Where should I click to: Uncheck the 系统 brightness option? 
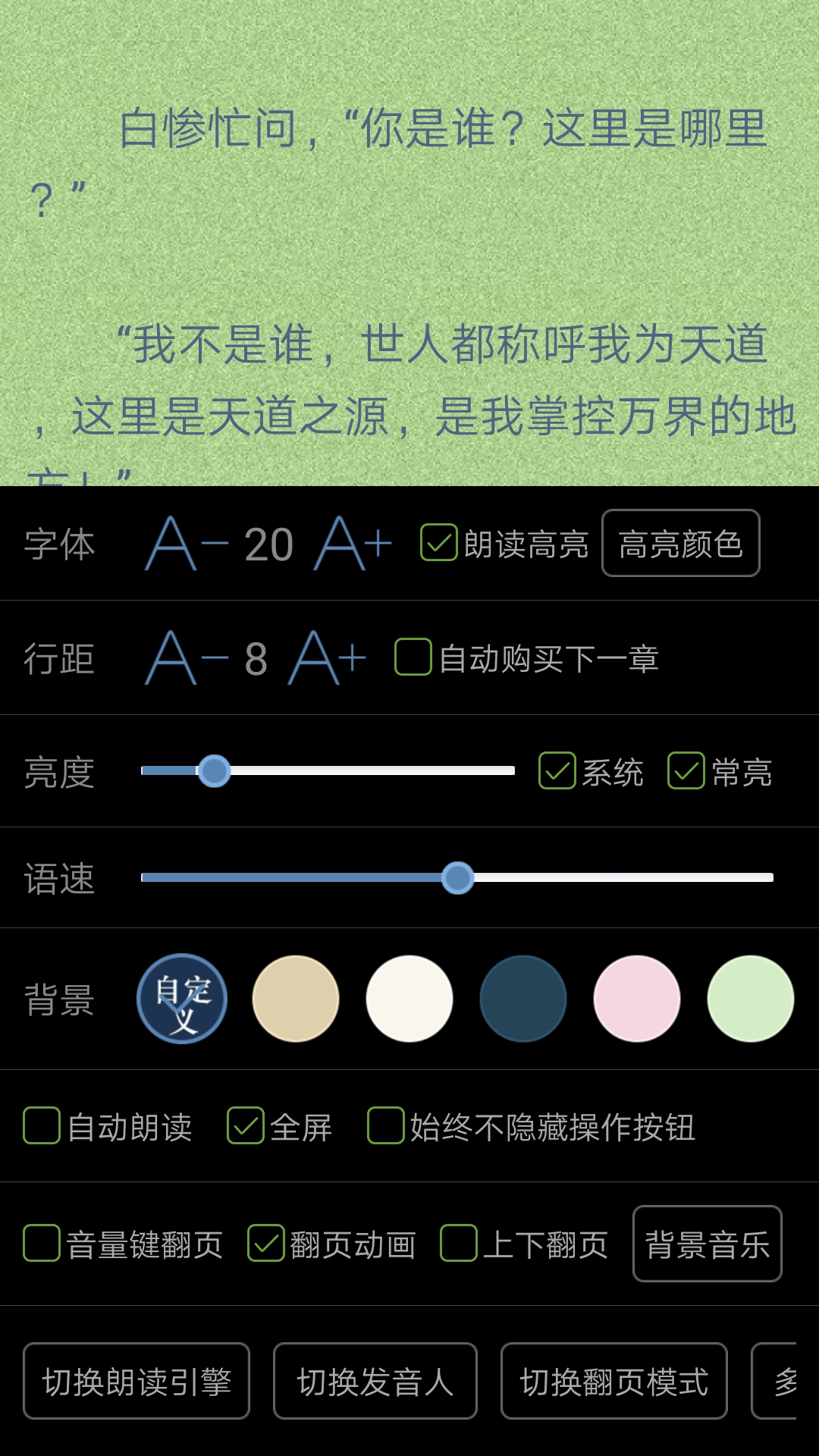coord(556,772)
